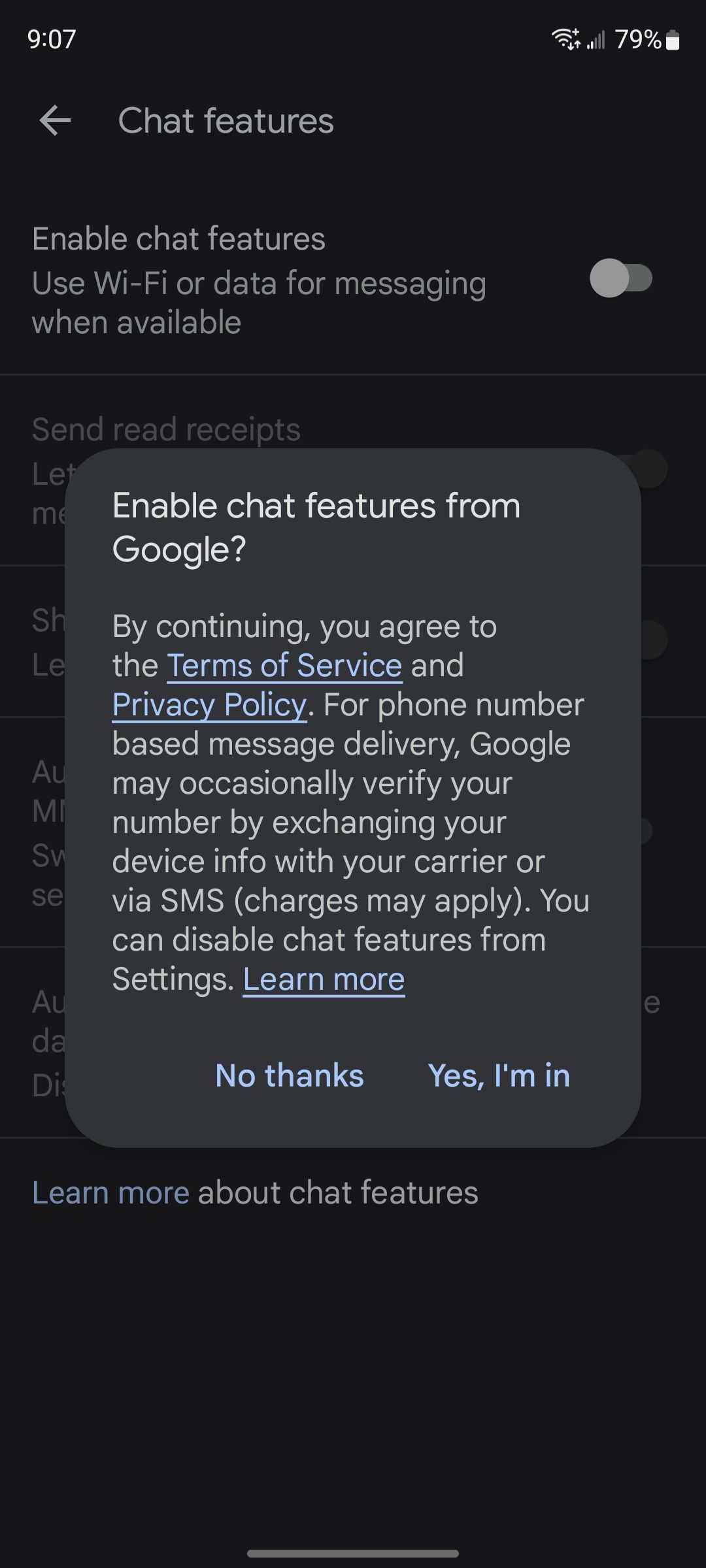Dismiss the dialog with No thanks
The width and height of the screenshot is (706, 1568).
tap(290, 1075)
